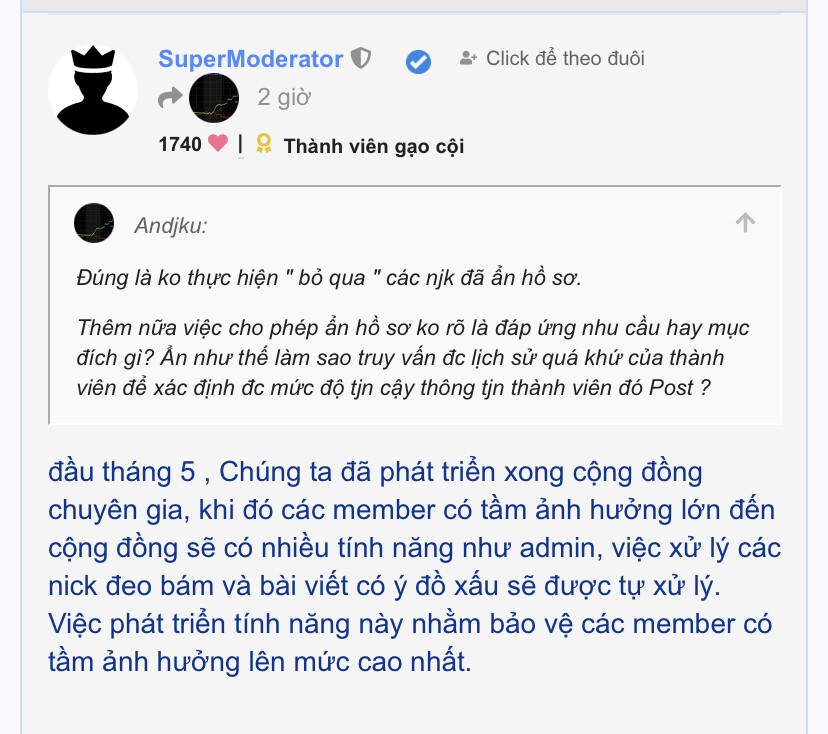Viewport: 828px width, 734px height.
Task: Open Andjku's avatar in the quote
Action: 94,223
